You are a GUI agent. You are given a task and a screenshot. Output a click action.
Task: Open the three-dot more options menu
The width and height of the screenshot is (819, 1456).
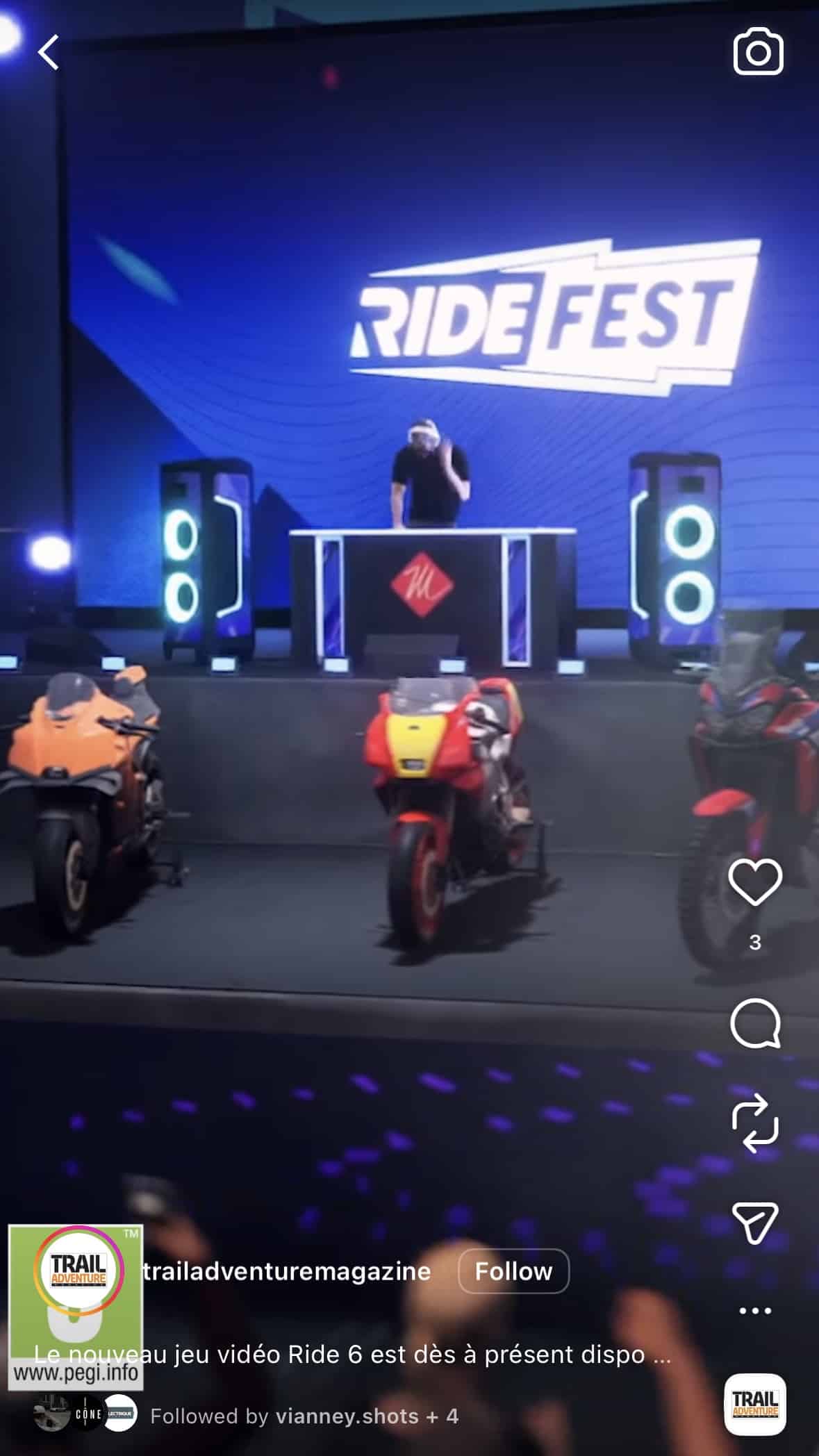(x=755, y=1311)
